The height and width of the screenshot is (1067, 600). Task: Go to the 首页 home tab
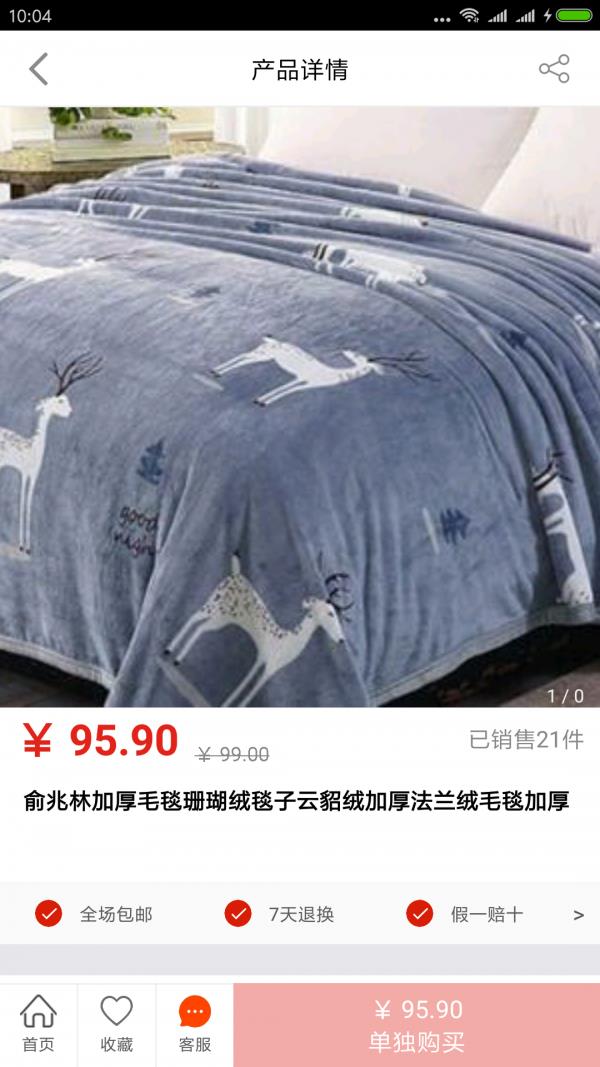38,1024
